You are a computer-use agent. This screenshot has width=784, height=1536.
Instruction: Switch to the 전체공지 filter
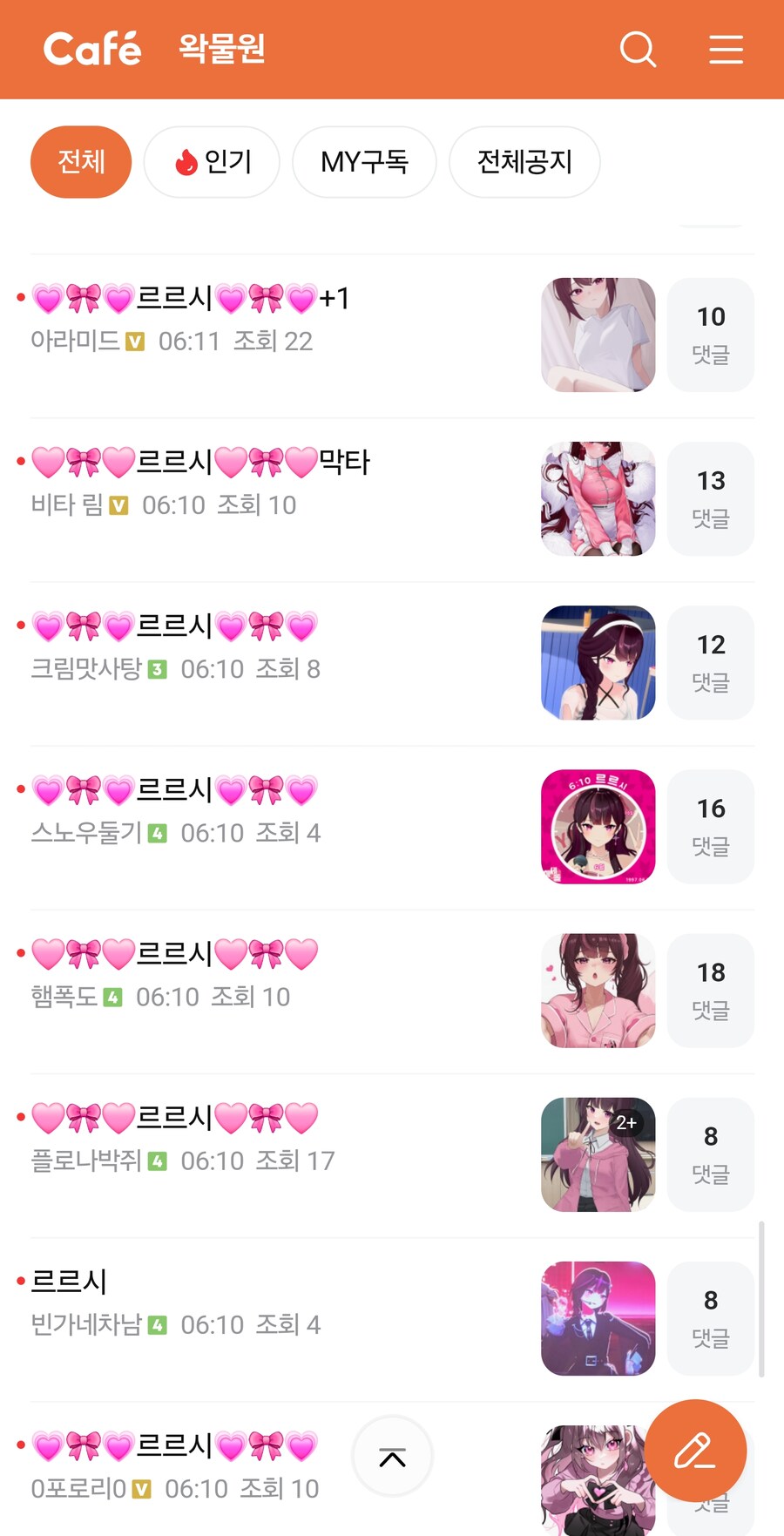click(524, 161)
